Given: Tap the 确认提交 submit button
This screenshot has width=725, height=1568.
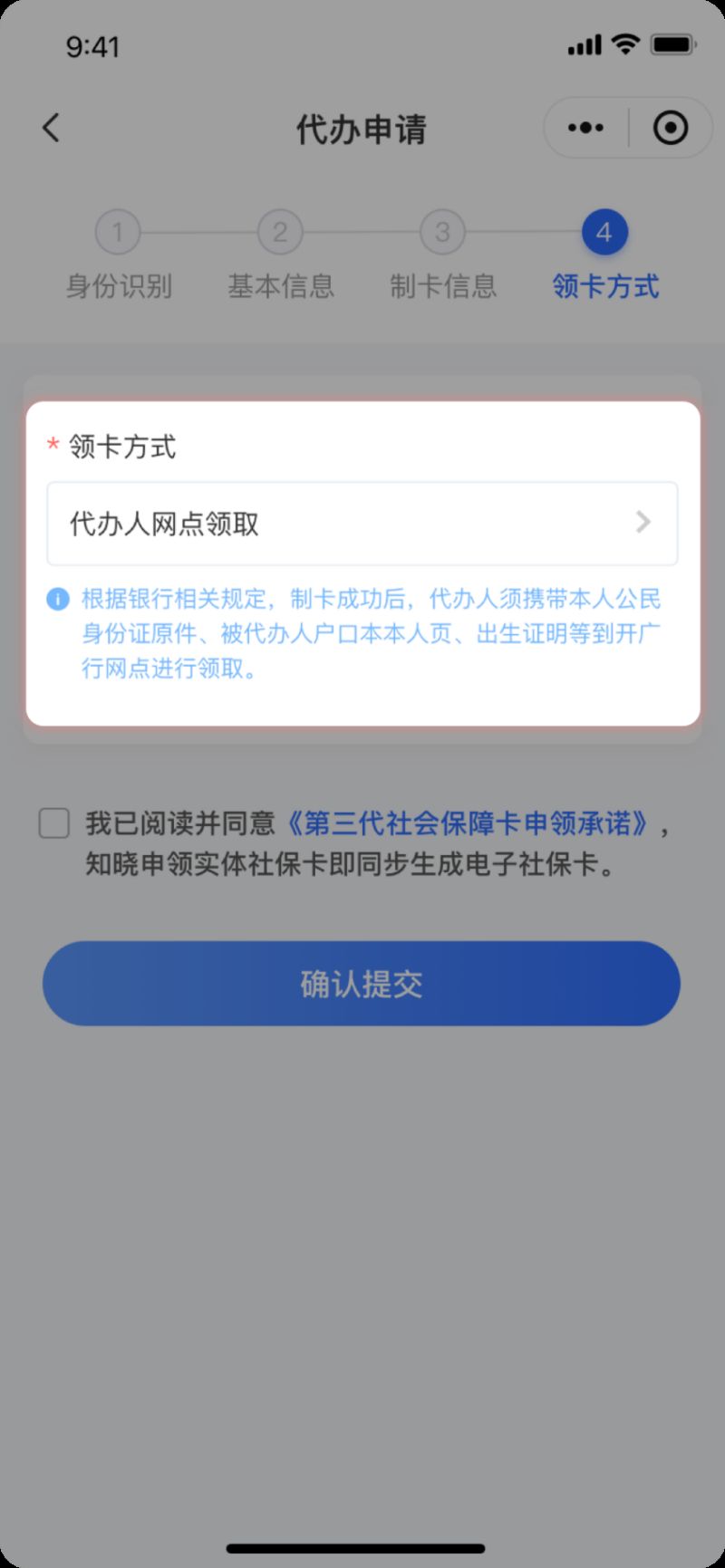Looking at the screenshot, I should 361,983.
